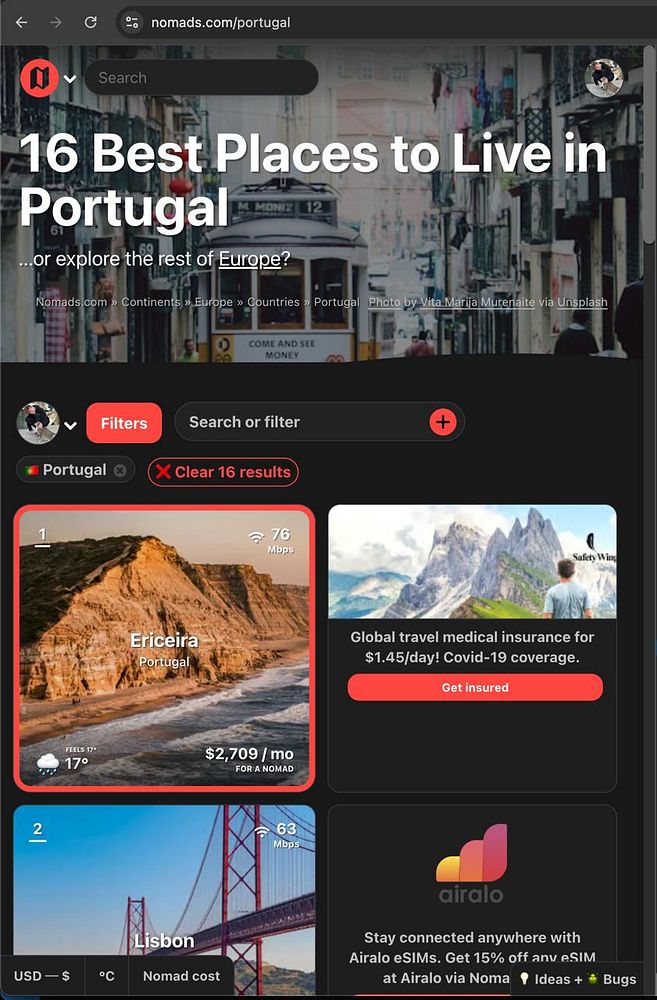
Task: Go back in the browser
Action: tap(22, 22)
